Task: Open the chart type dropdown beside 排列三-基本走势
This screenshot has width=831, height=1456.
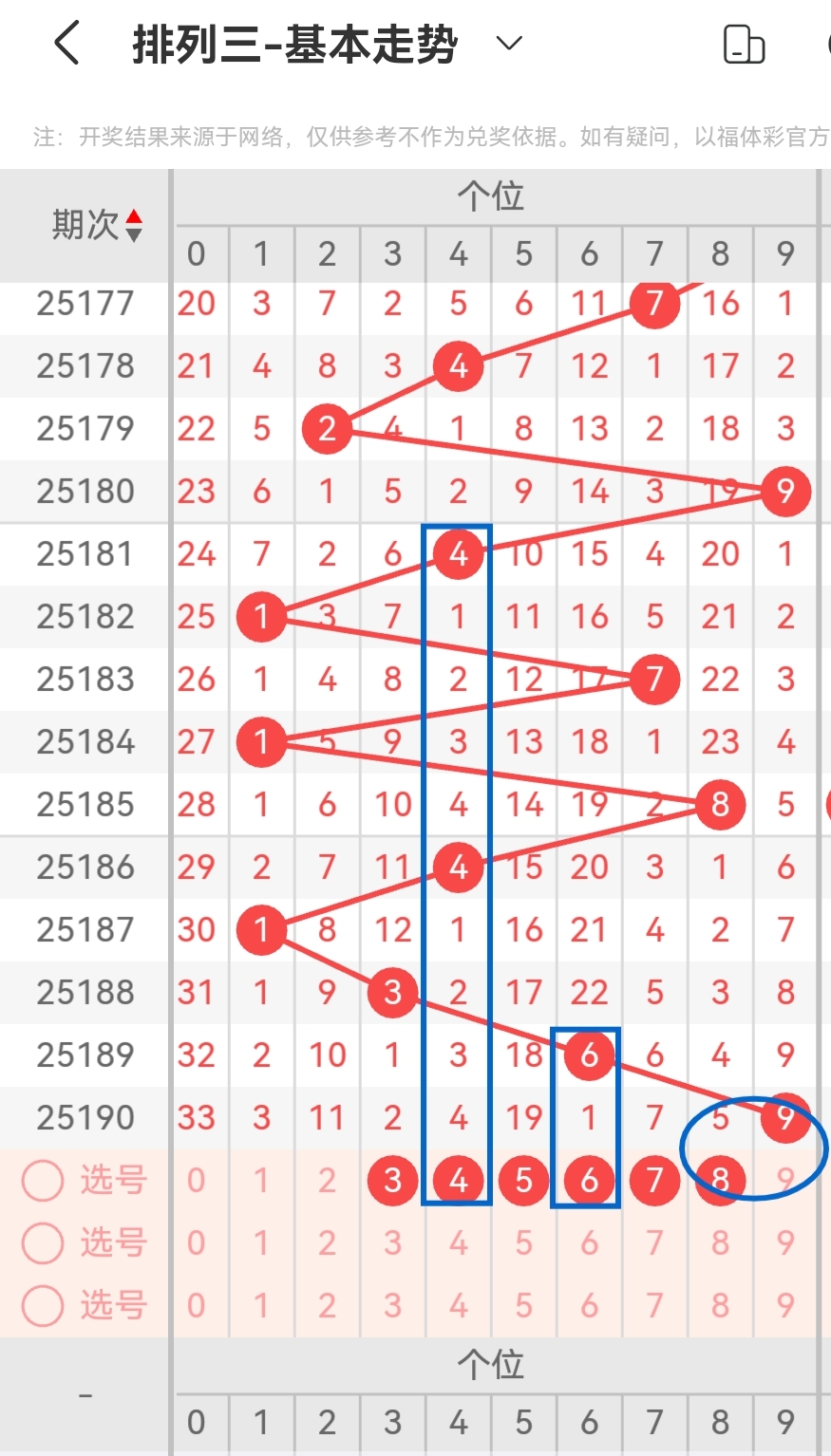Action: coord(509,44)
